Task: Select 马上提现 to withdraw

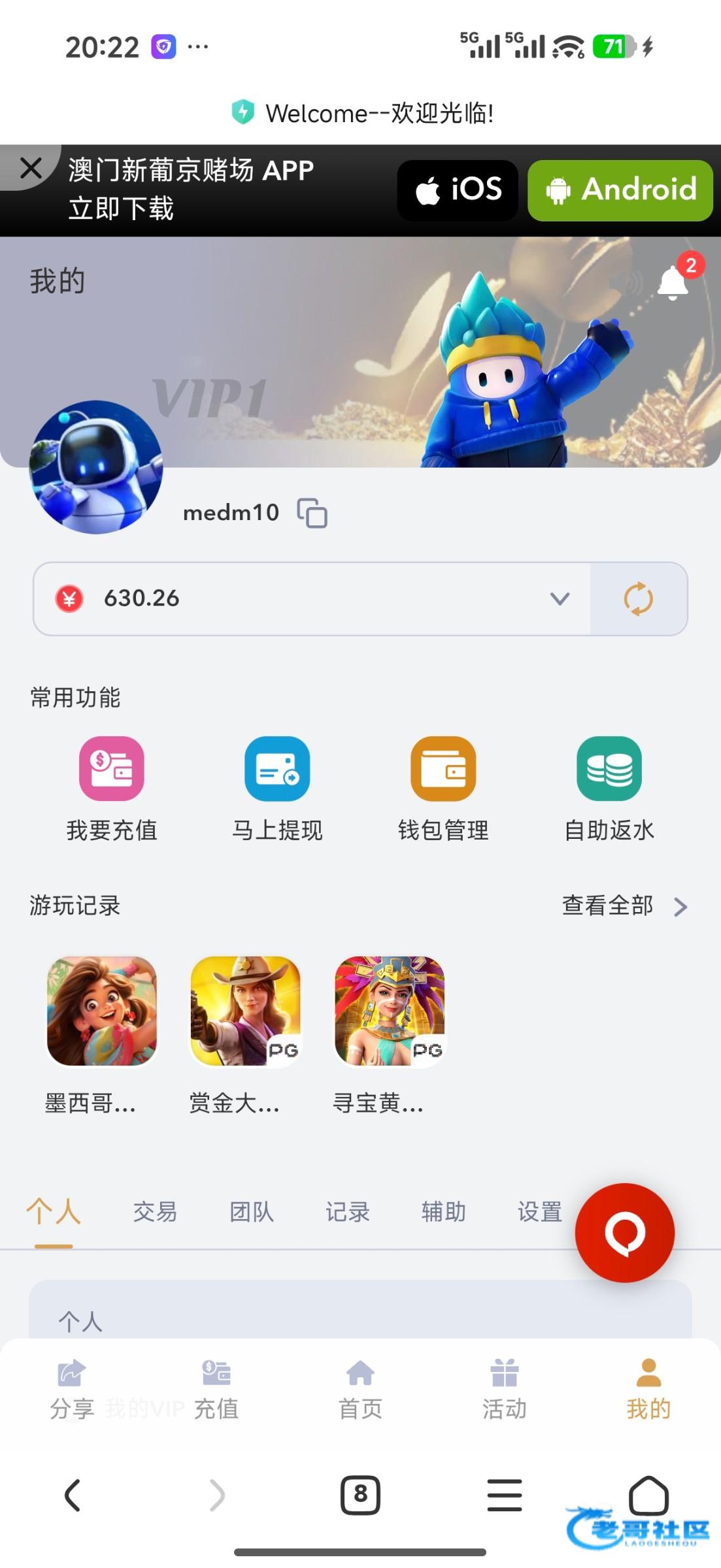Action: click(x=277, y=789)
